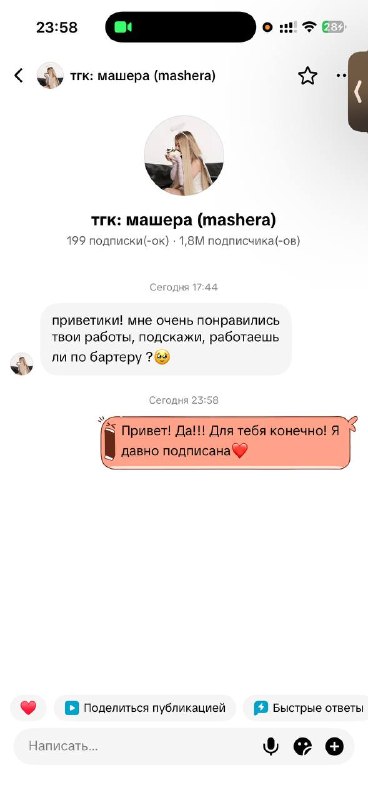Open mashera's large profile picture
This screenshot has width=368, height=800.
click(184, 156)
